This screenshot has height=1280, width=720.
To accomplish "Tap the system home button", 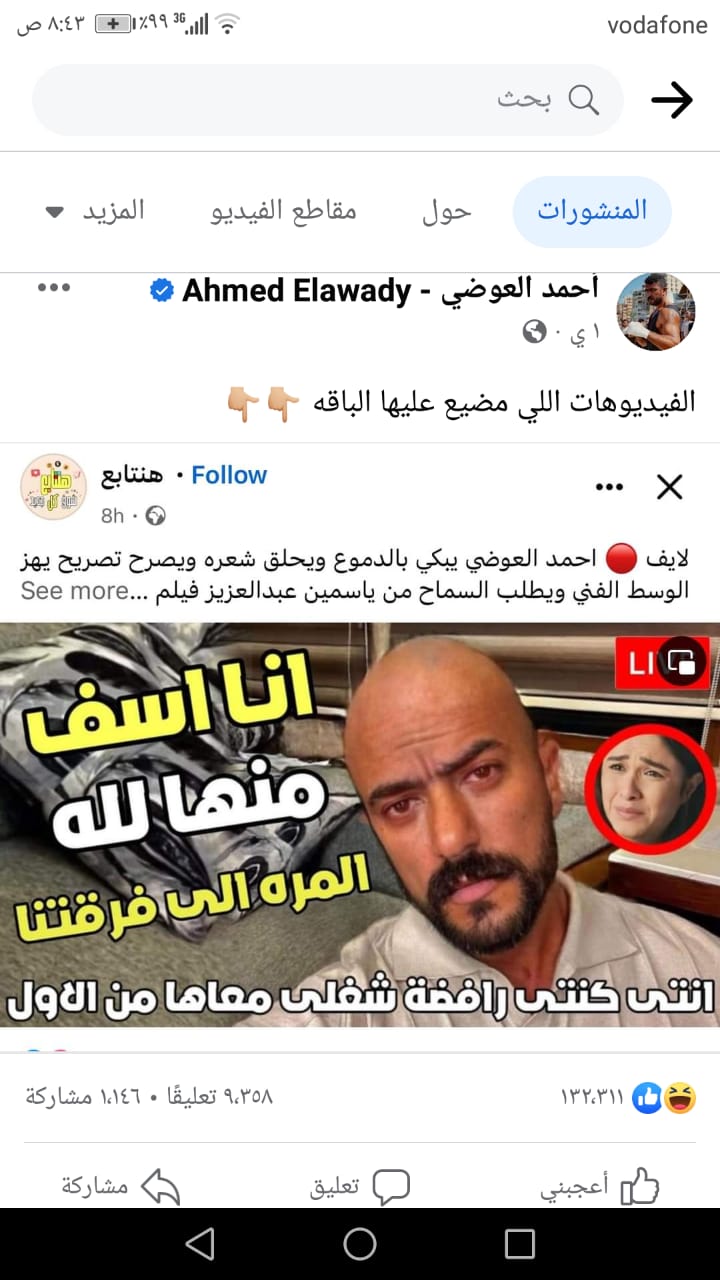I will click(x=360, y=1244).
